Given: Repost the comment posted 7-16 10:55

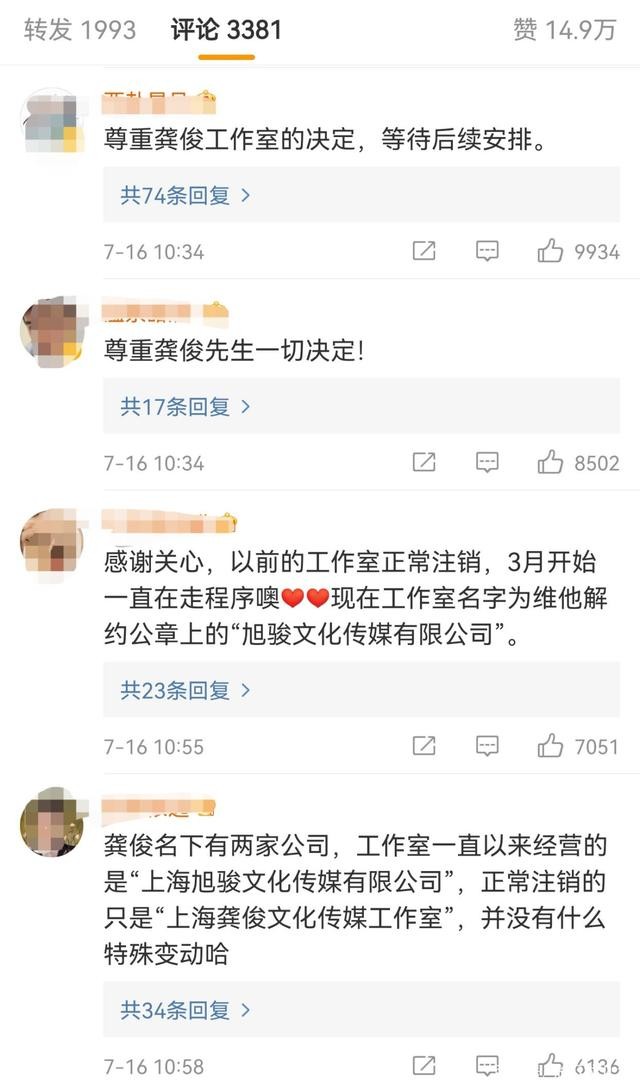Looking at the screenshot, I should click(424, 746).
